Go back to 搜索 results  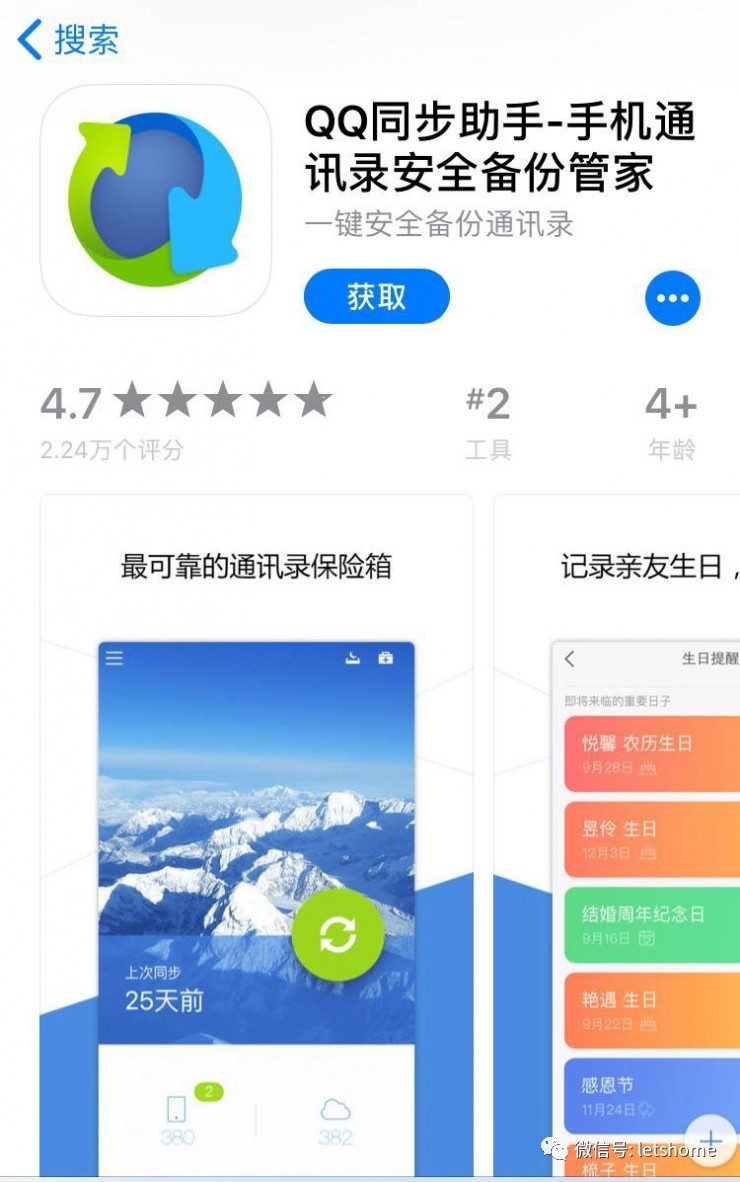pyautogui.click(x=68, y=41)
